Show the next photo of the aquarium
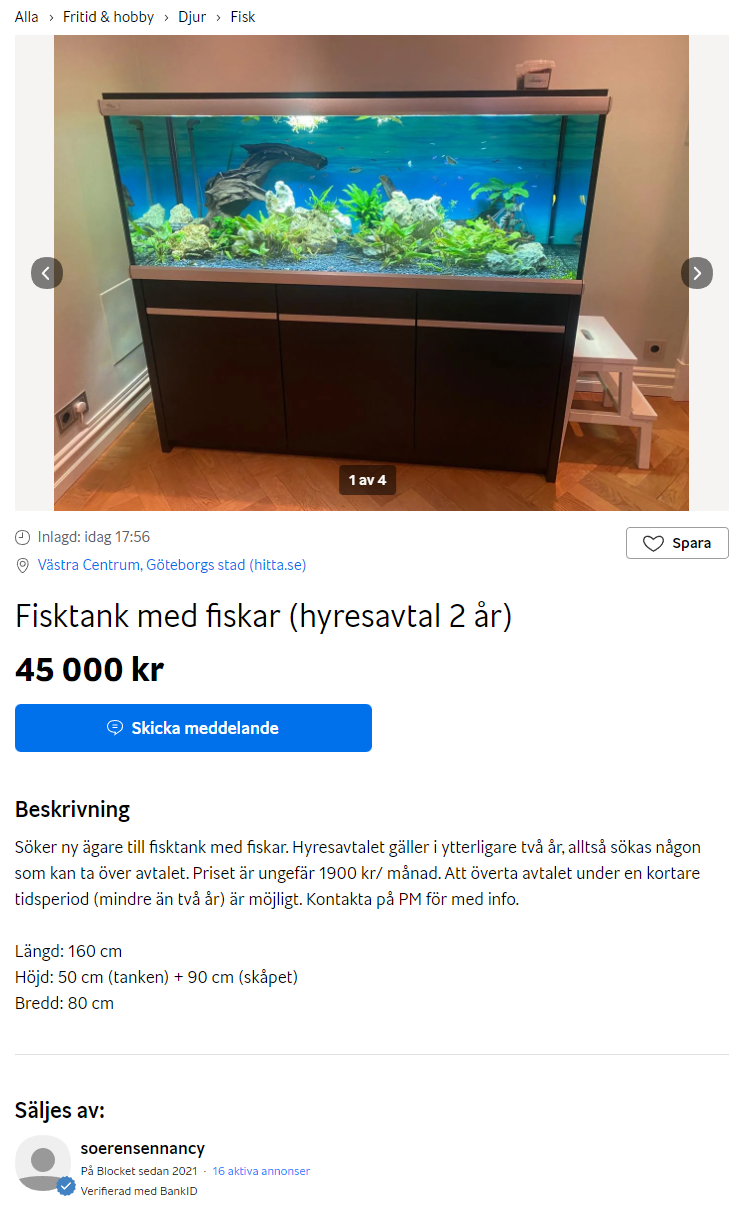This screenshot has height=1210, width=743. tap(697, 273)
